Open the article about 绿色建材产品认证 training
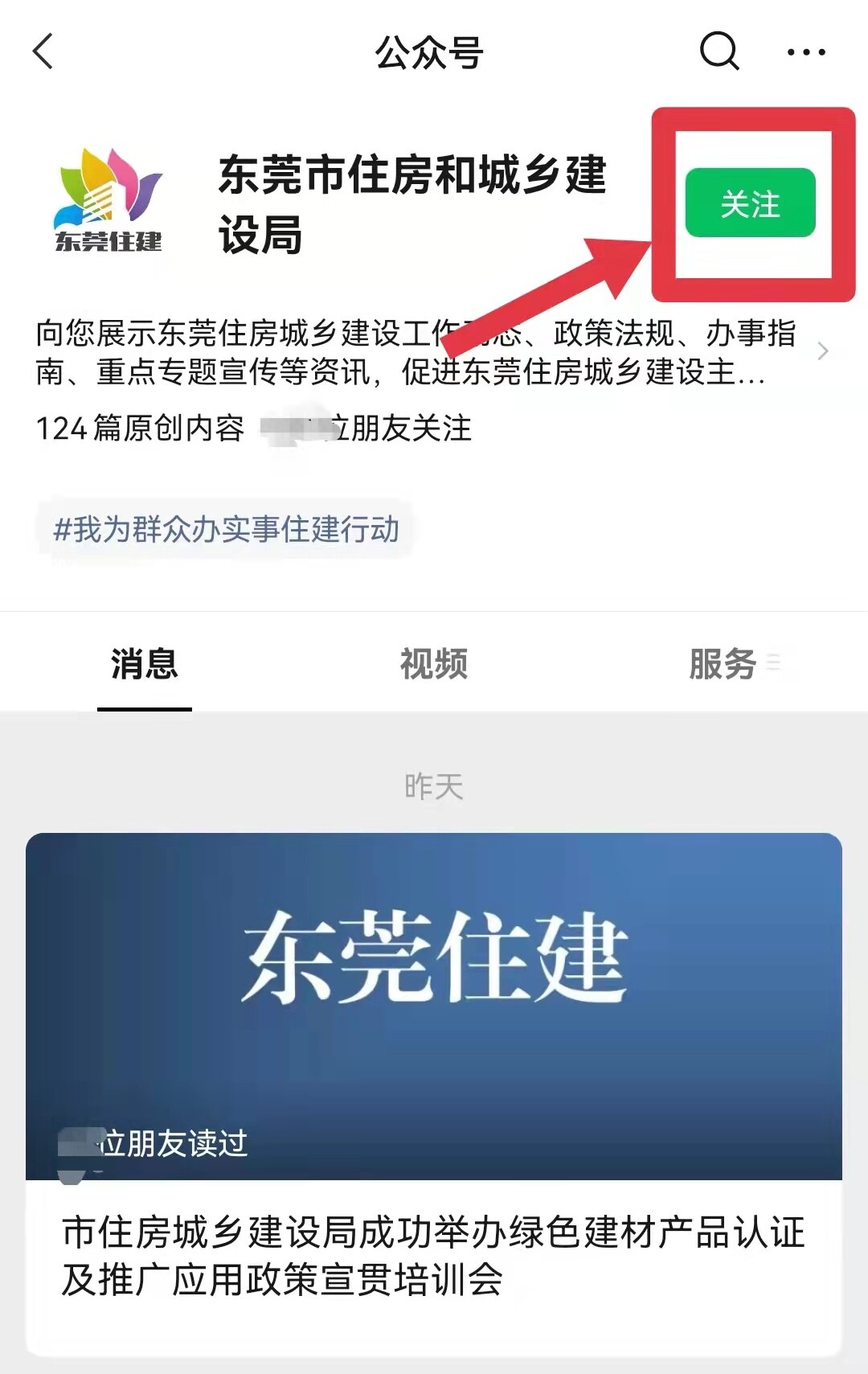 (x=433, y=1254)
